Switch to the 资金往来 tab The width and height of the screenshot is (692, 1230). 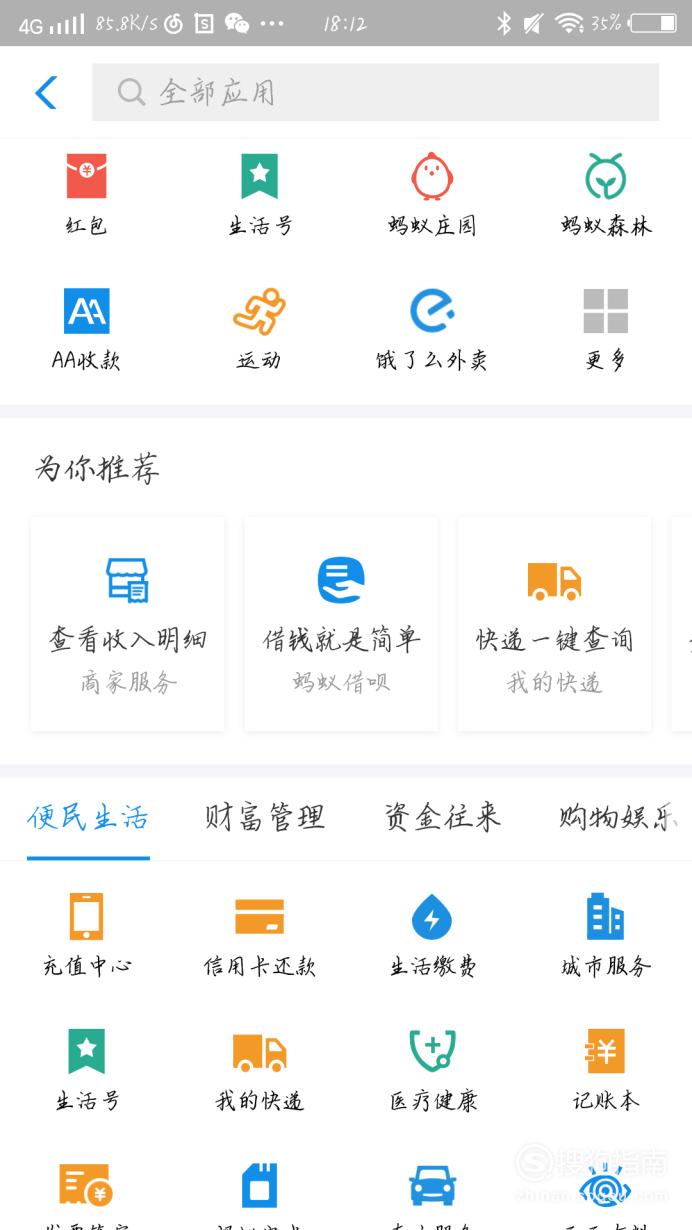[x=442, y=817]
